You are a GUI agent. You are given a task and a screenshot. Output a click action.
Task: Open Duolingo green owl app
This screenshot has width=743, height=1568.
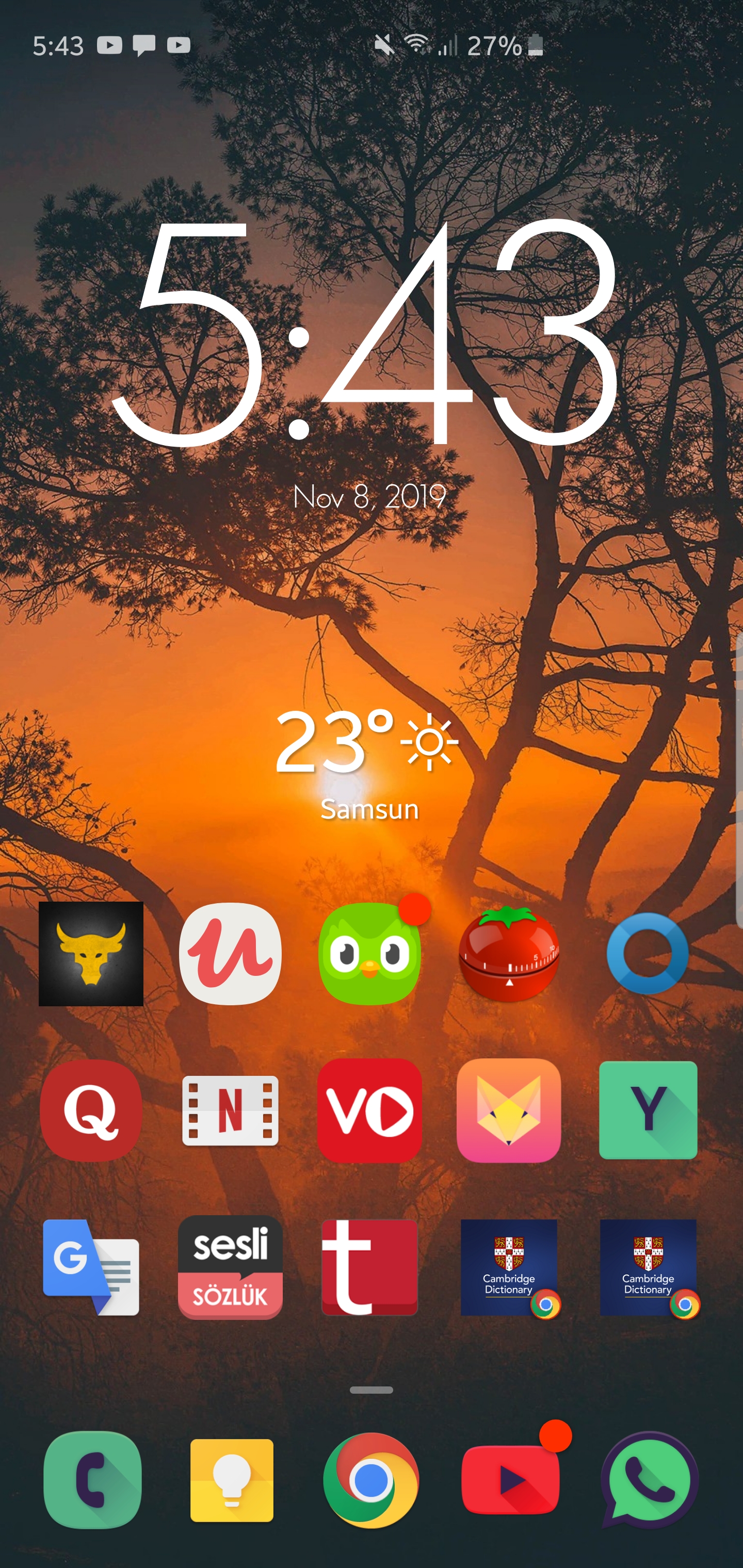pos(369,954)
